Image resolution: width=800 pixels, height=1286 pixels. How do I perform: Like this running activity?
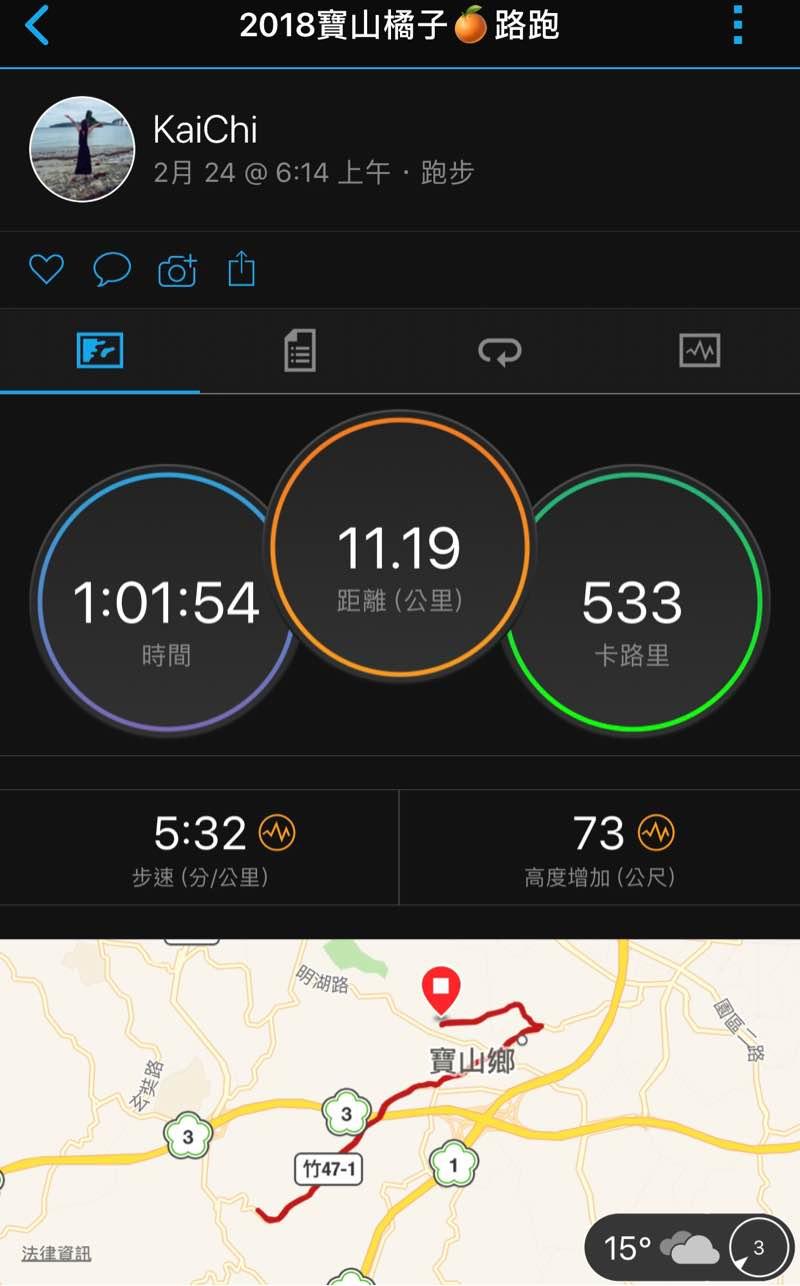click(46, 269)
